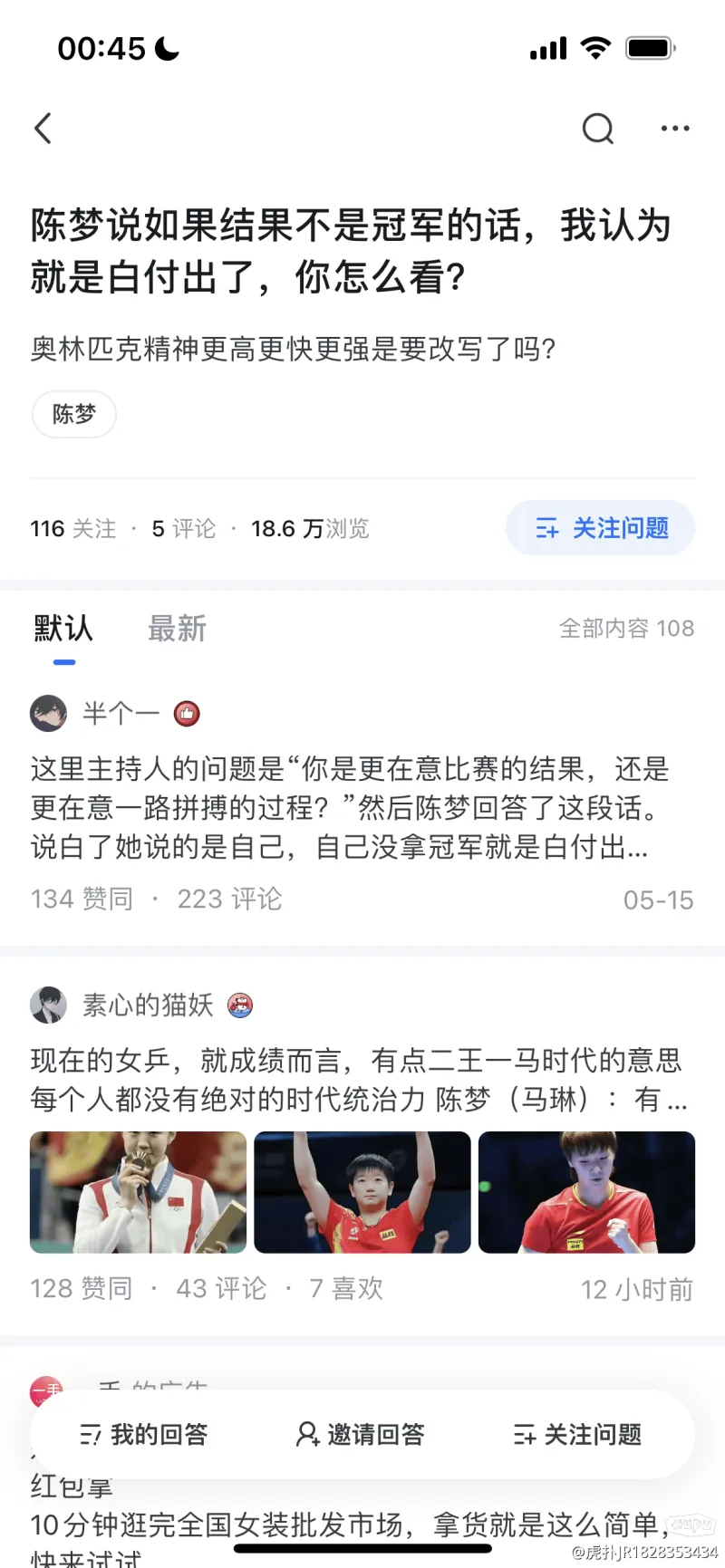Open the medal-biting athlete photo
This screenshot has height=1568, width=725.
[x=137, y=1192]
